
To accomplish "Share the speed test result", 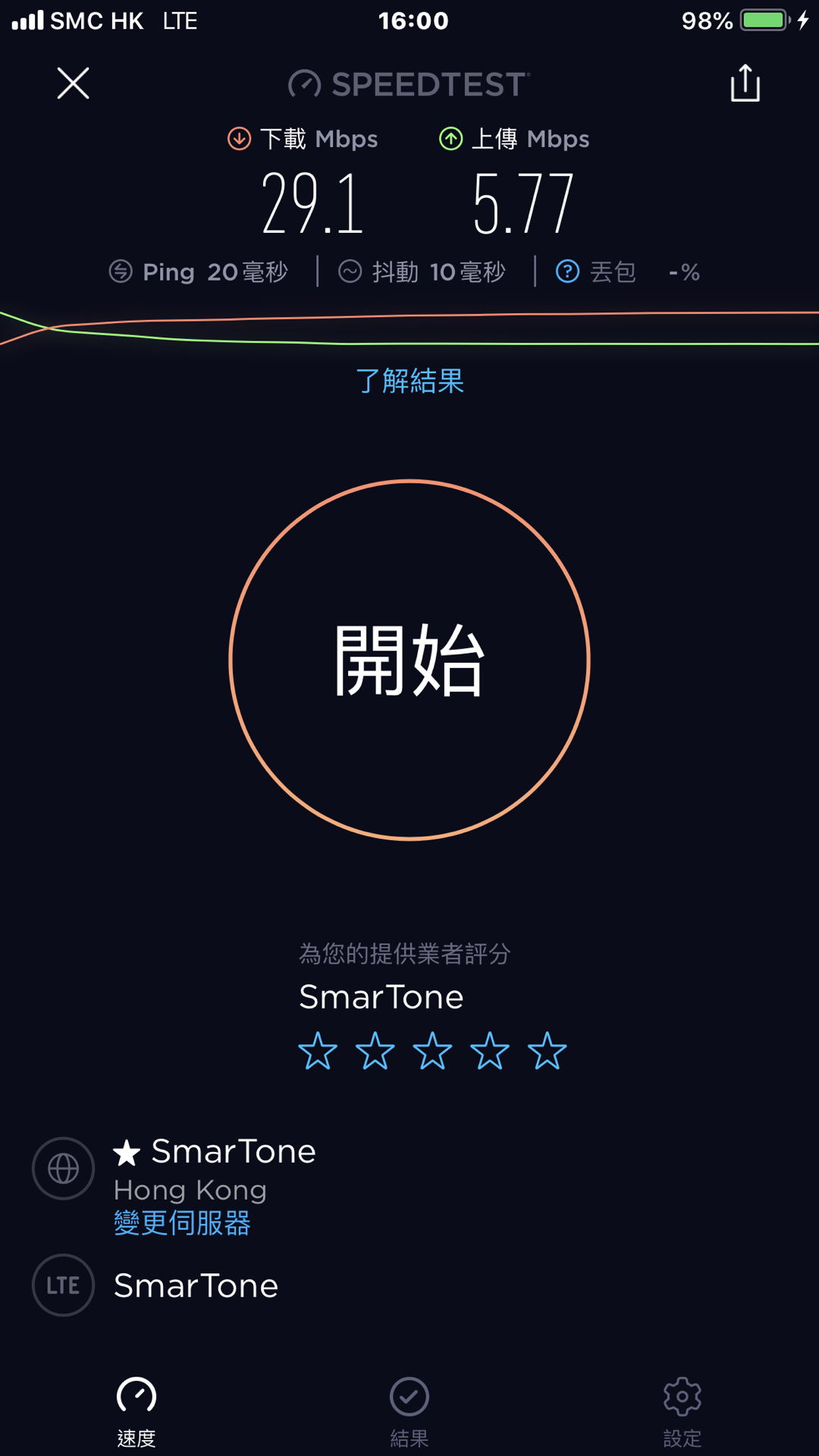I will pos(745,83).
